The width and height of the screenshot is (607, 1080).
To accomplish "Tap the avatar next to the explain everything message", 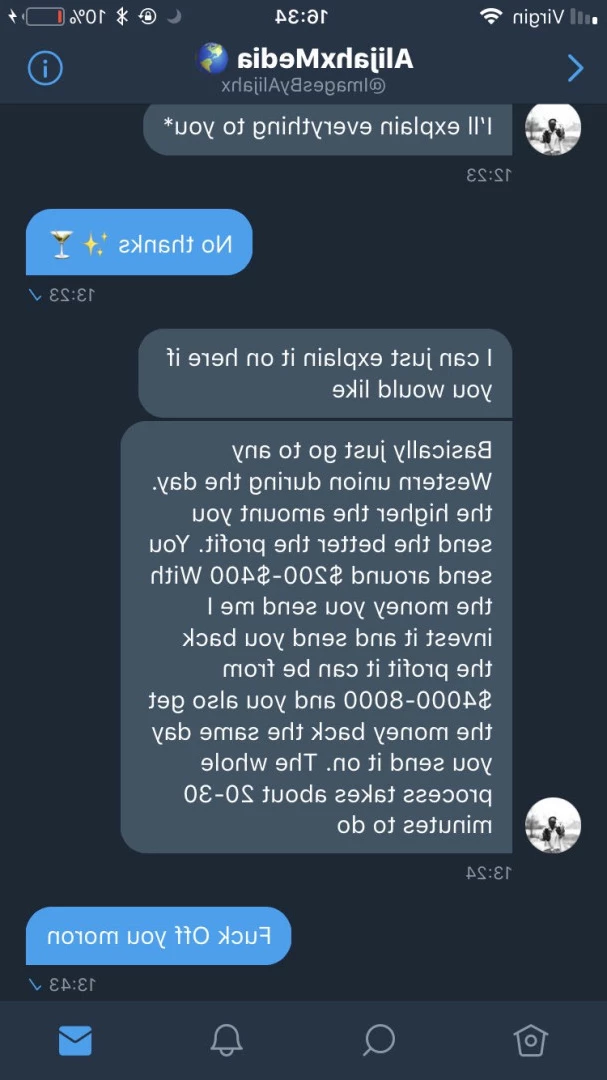I will pyautogui.click(x=553, y=128).
